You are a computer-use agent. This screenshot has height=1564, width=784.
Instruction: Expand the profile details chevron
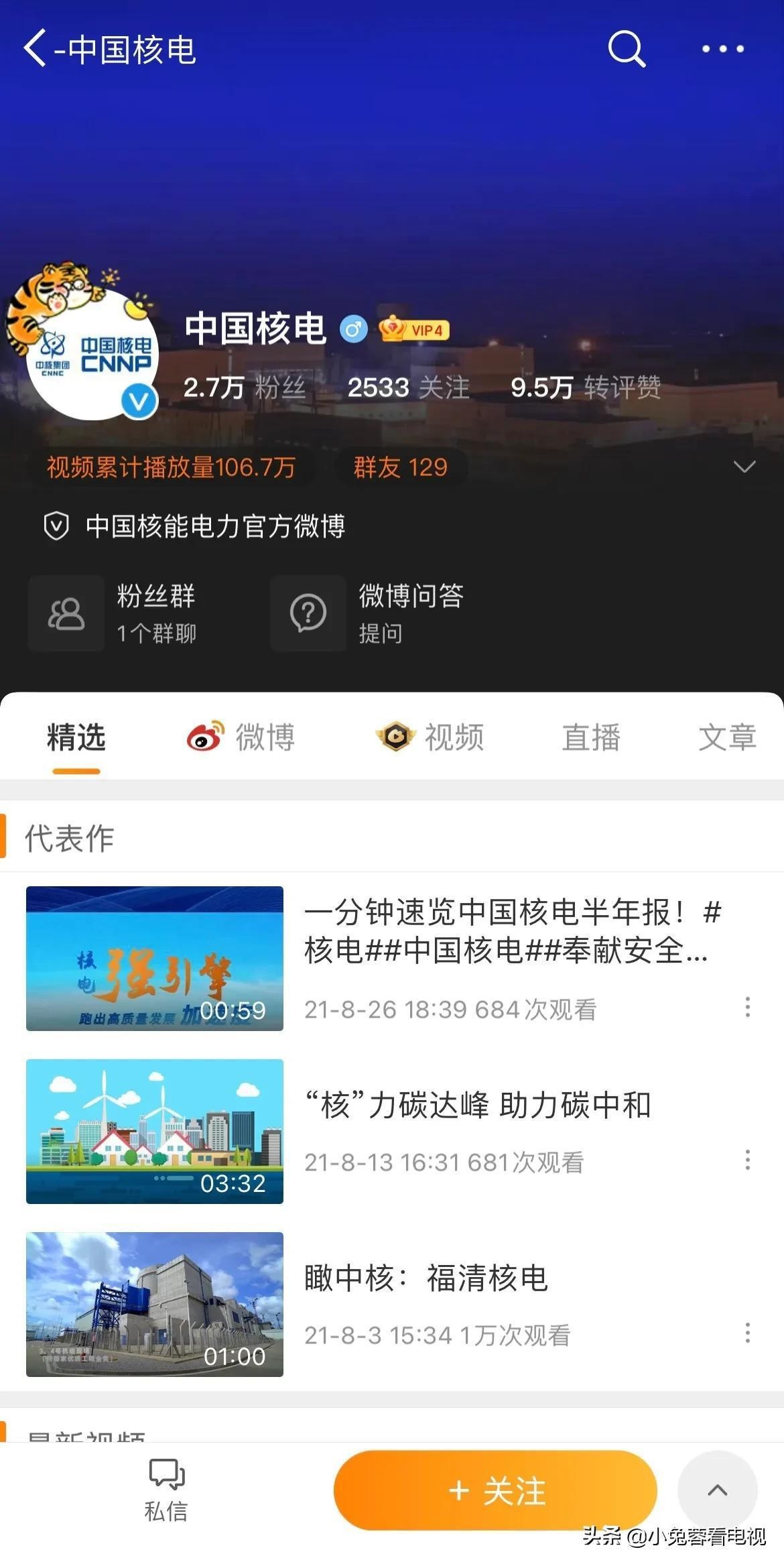pos(744,467)
